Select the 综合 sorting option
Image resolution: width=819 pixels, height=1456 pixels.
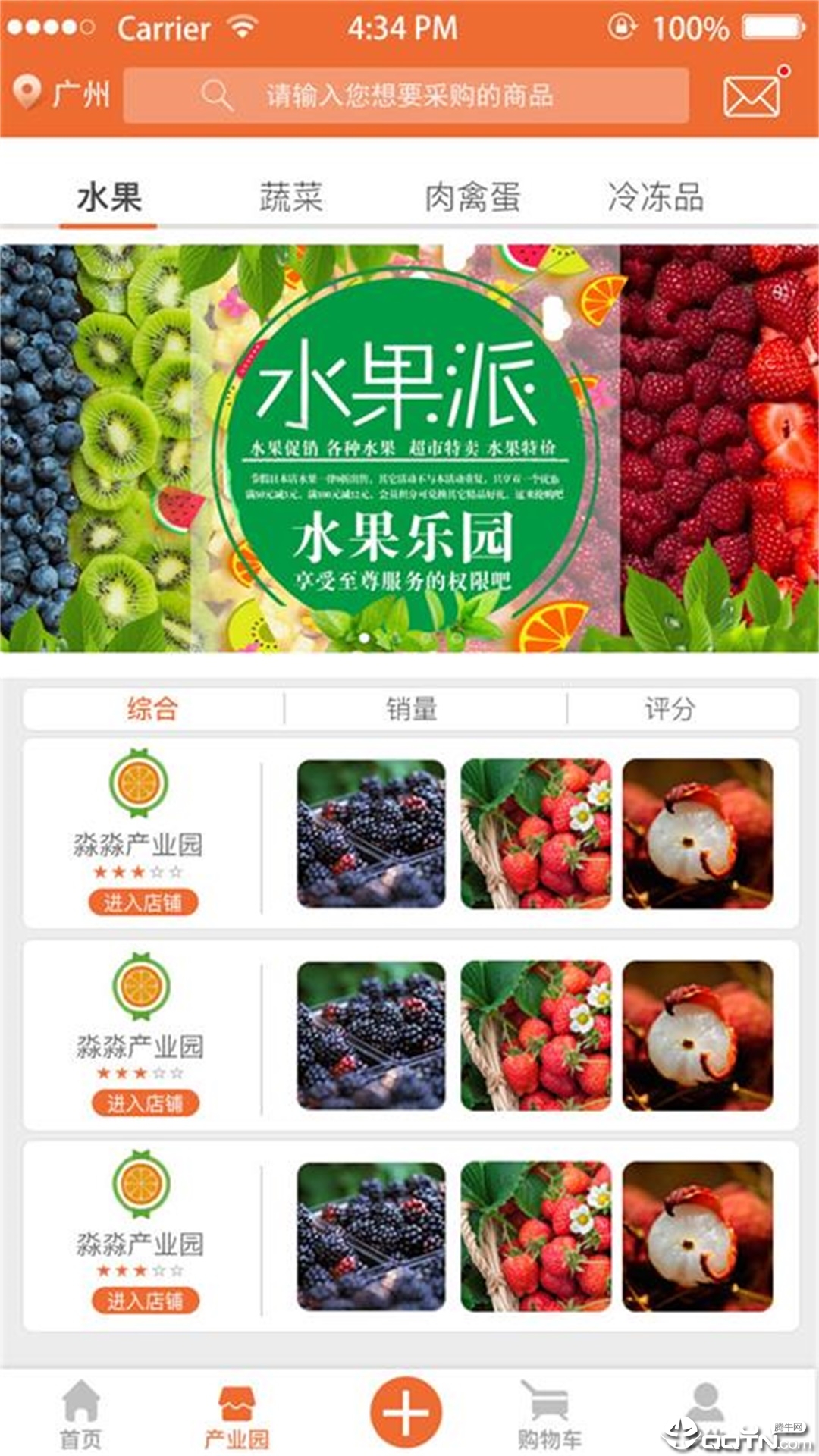pyautogui.click(x=153, y=708)
